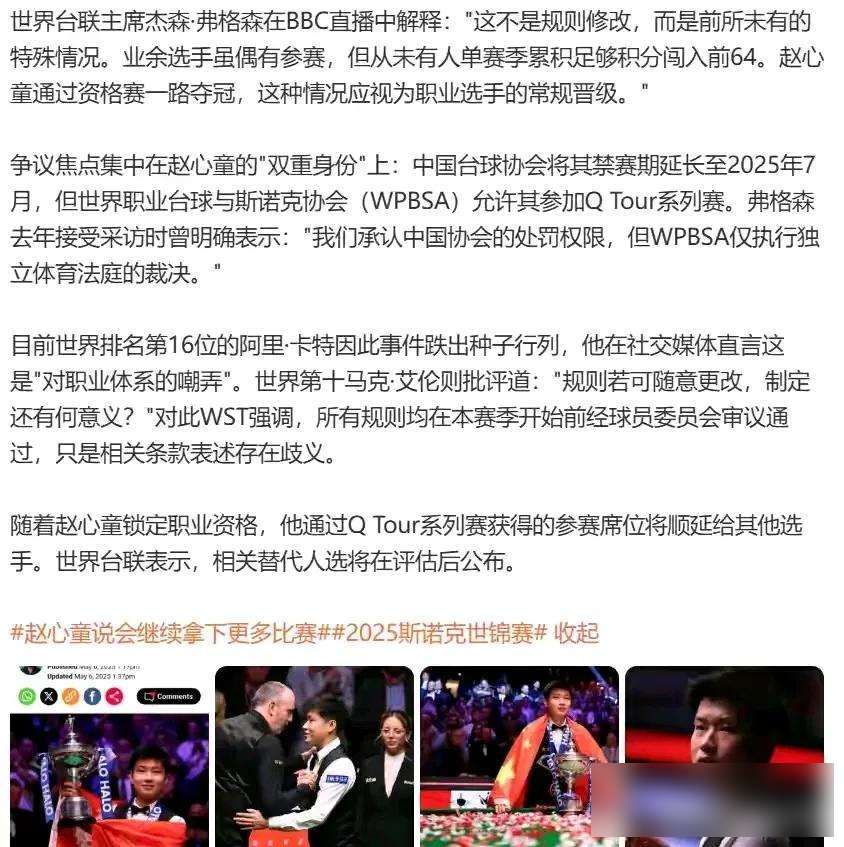Open the close-up face photo
Image resolution: width=844 pixels, height=847 pixels.
tap(723, 757)
